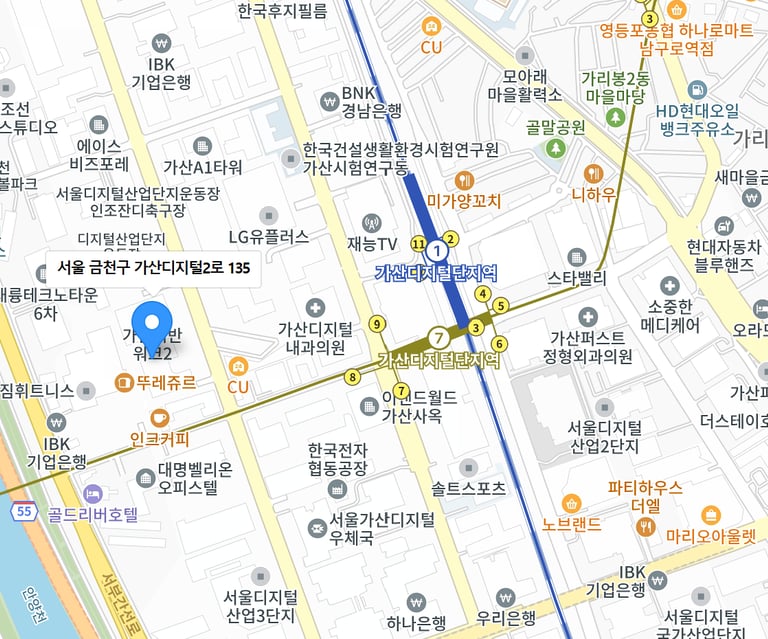The image size is (768, 639).
Task: Open 뚜레쥬르 bakery place marker
Action: point(124,381)
